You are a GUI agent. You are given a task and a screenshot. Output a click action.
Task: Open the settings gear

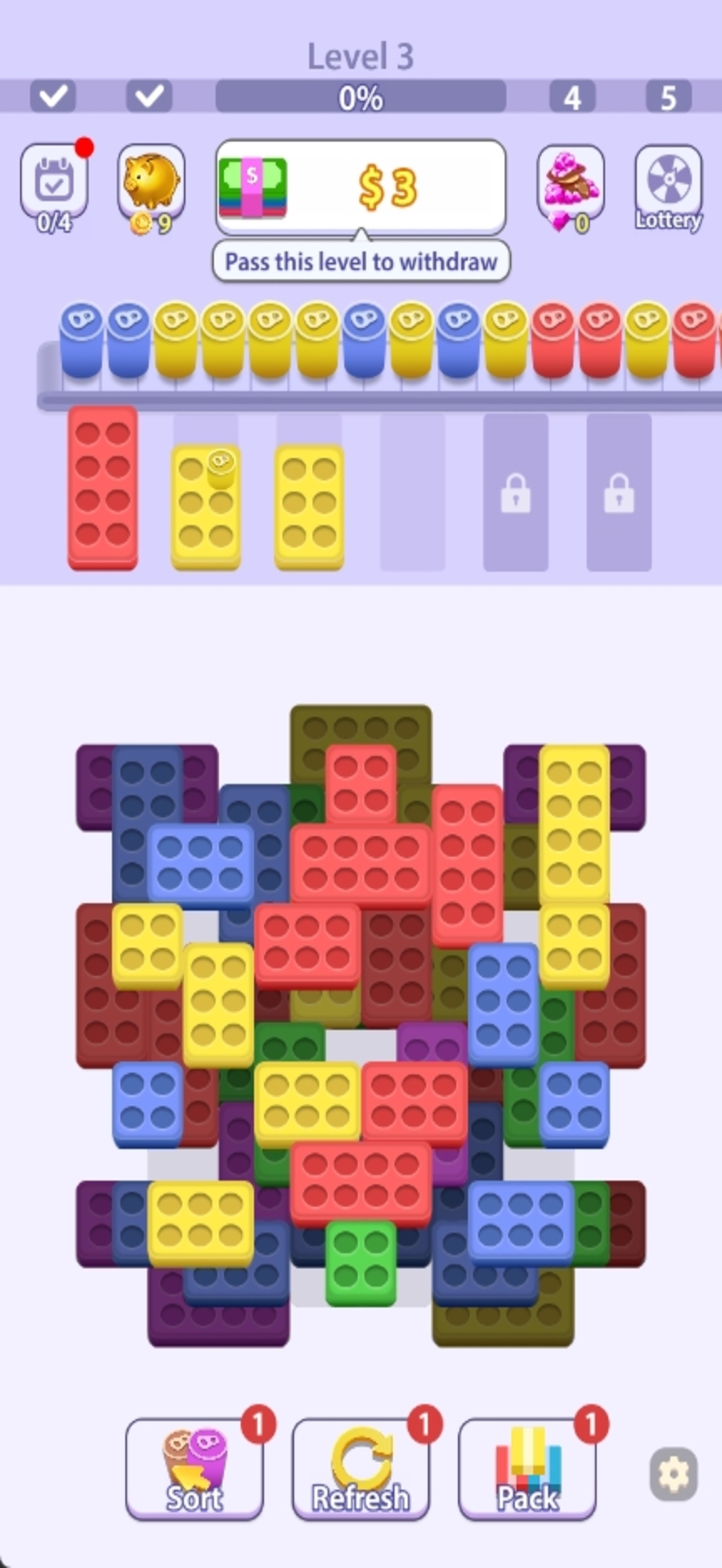(x=673, y=1473)
